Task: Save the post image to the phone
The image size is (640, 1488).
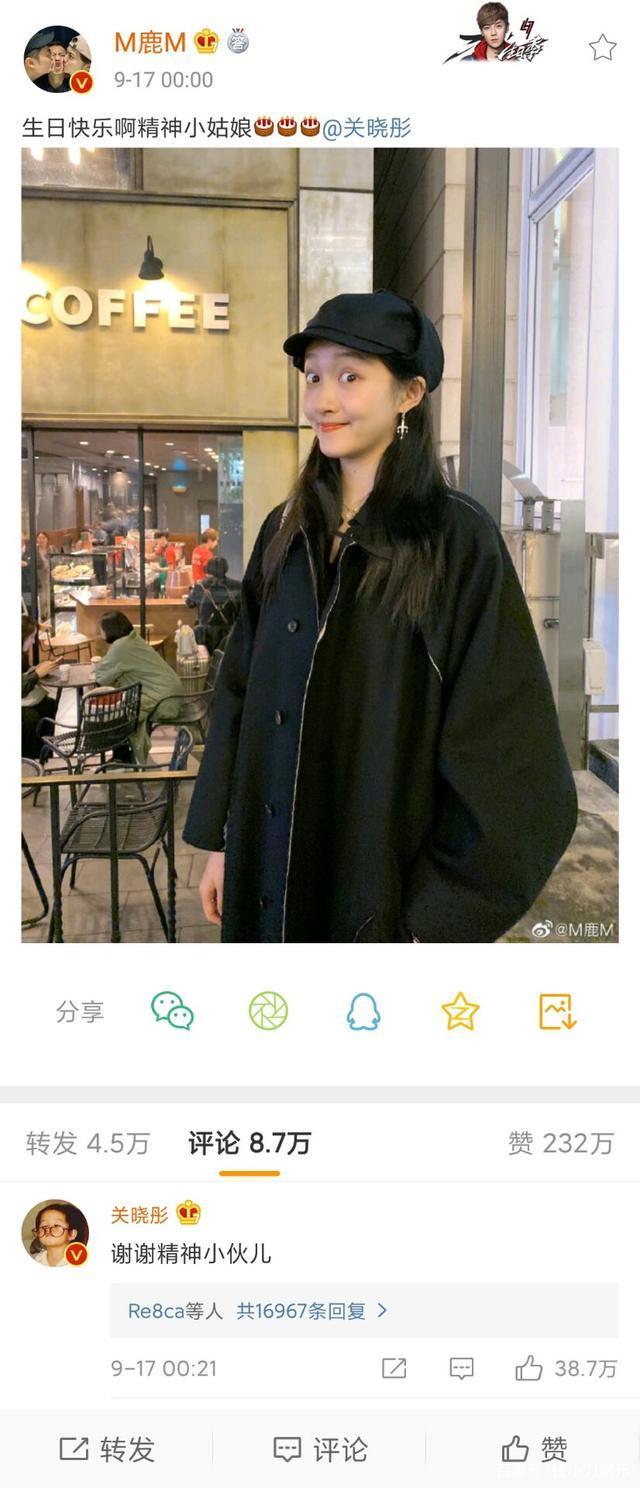Action: pyautogui.click(x=557, y=1011)
